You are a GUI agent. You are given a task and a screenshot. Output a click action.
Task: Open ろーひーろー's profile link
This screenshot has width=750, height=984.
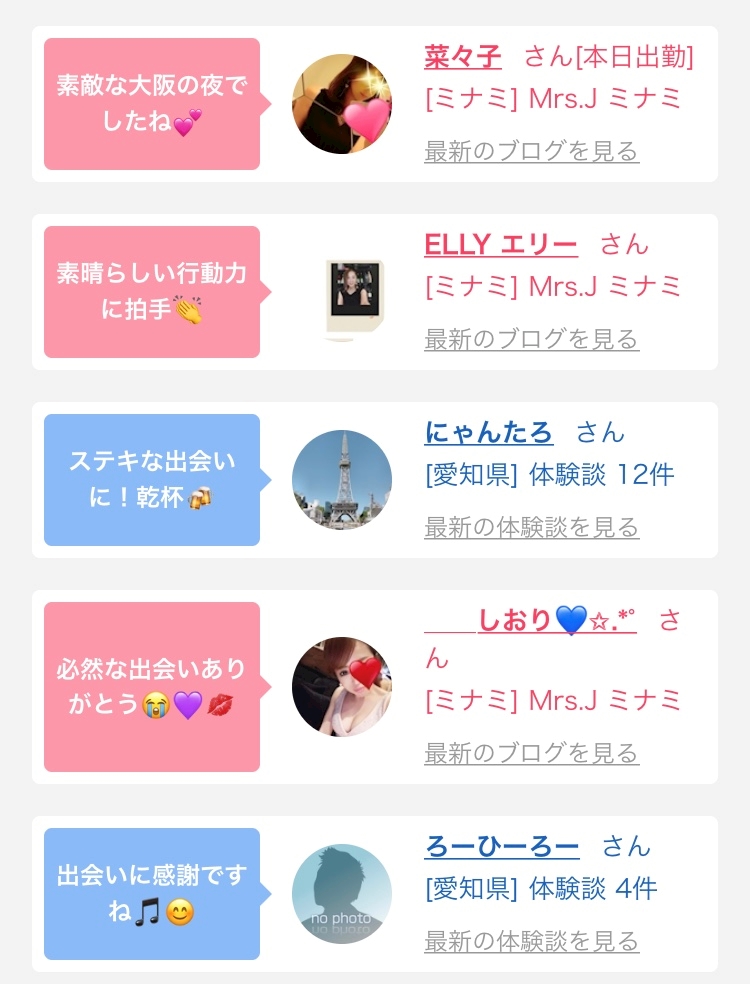click(x=501, y=847)
